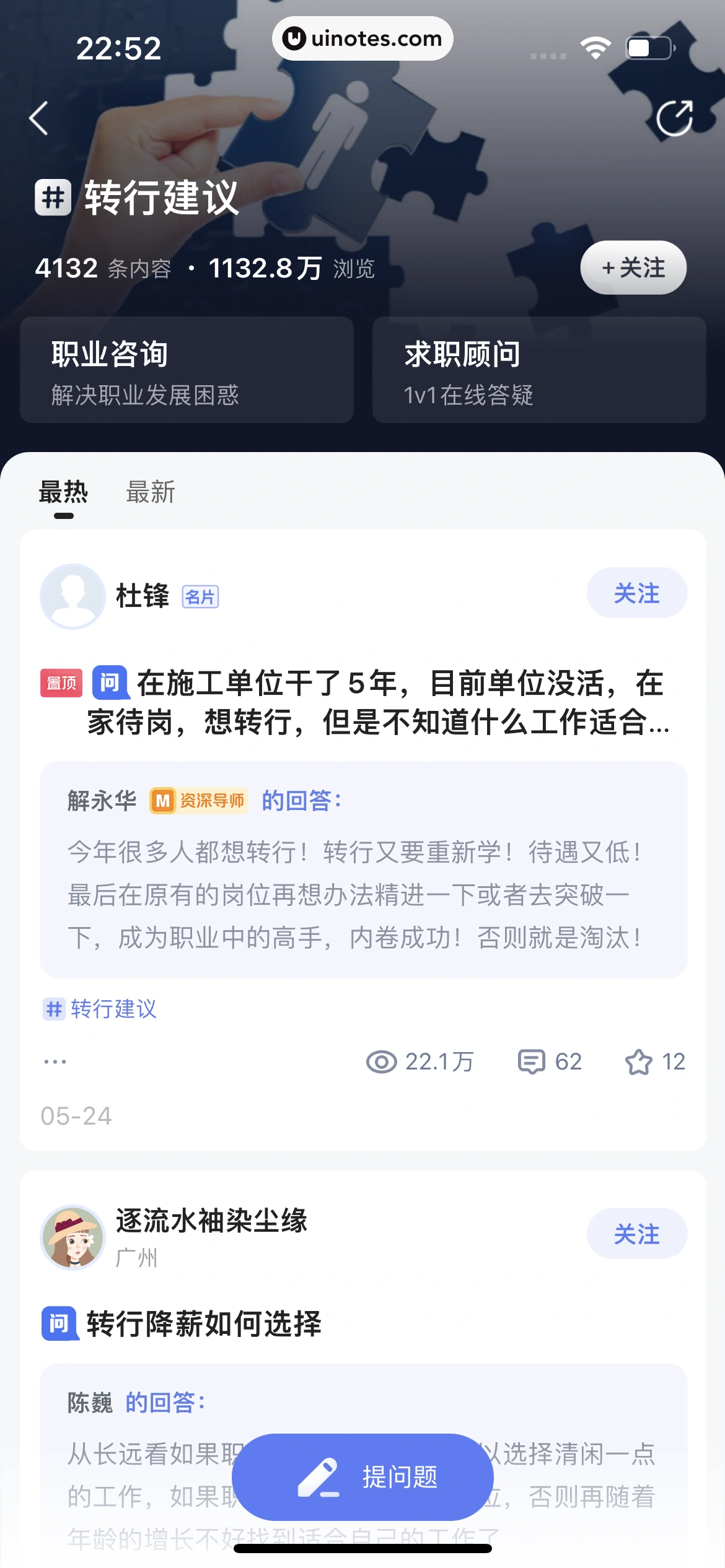Image resolution: width=725 pixels, height=1568 pixels.
Task: Open more options on 杜锋's post
Action: 55,1061
